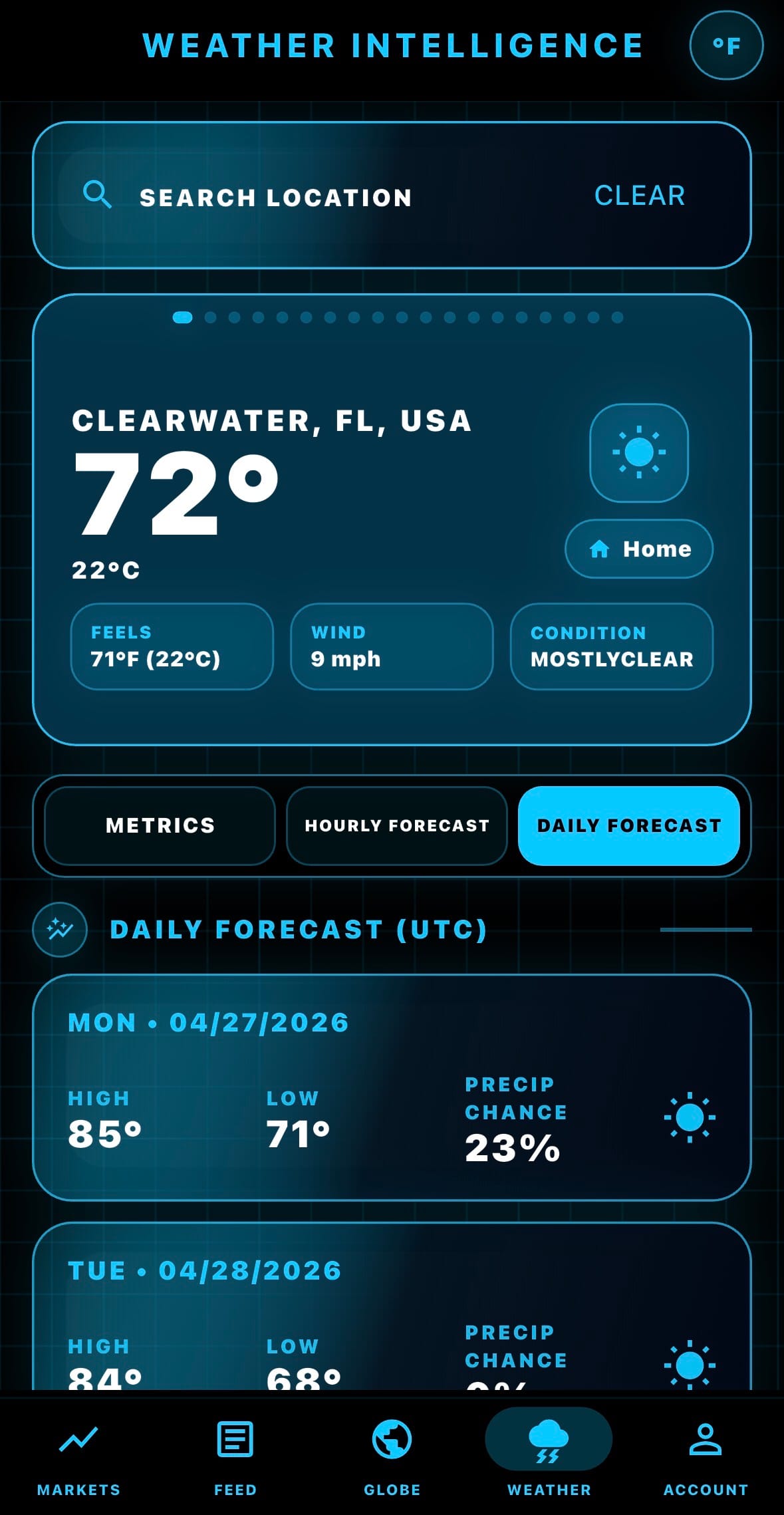Image resolution: width=784 pixels, height=1515 pixels.
Task: Open the Mon 04/27/2026 forecast card
Action: [x=392, y=1087]
